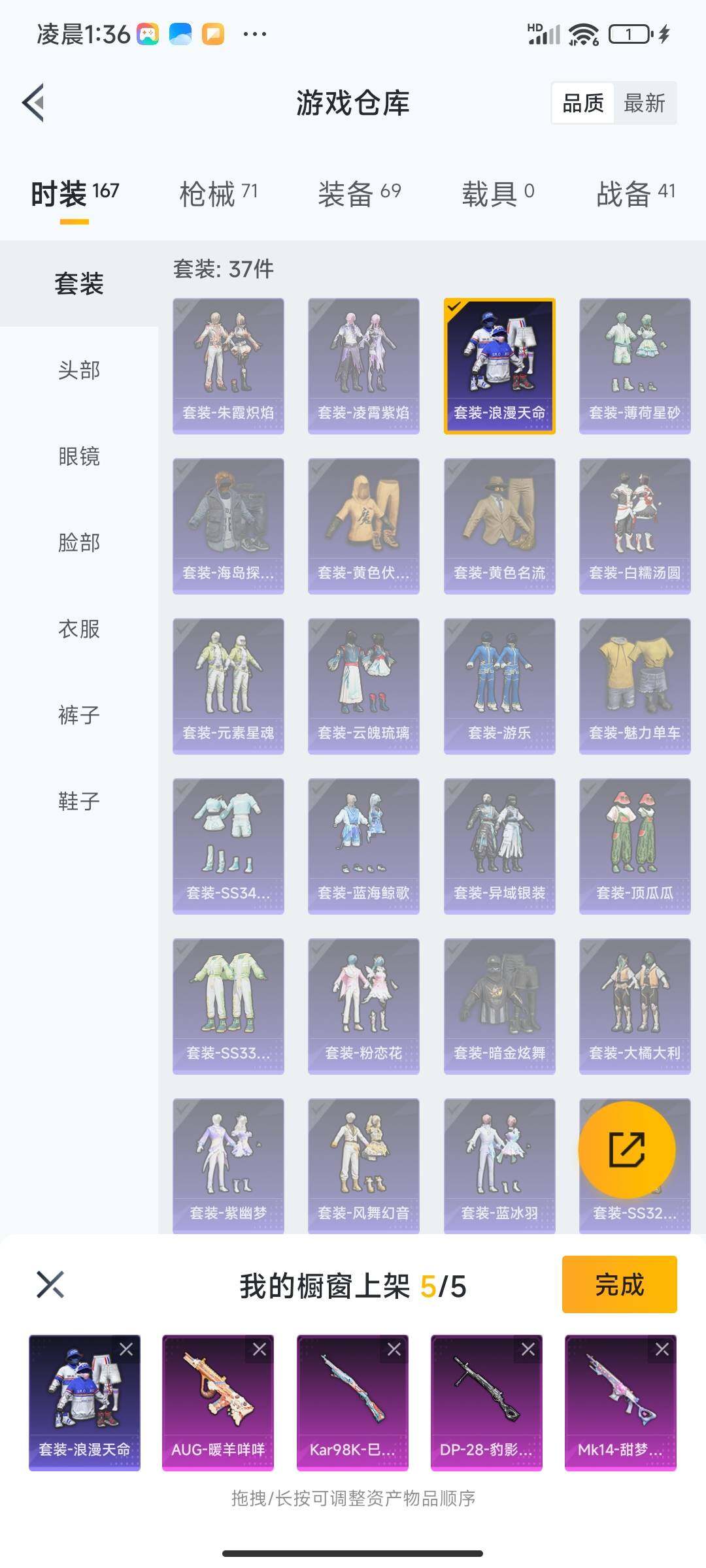The image size is (706, 1568).
Task: Select the 衣服 category
Action: click(79, 629)
